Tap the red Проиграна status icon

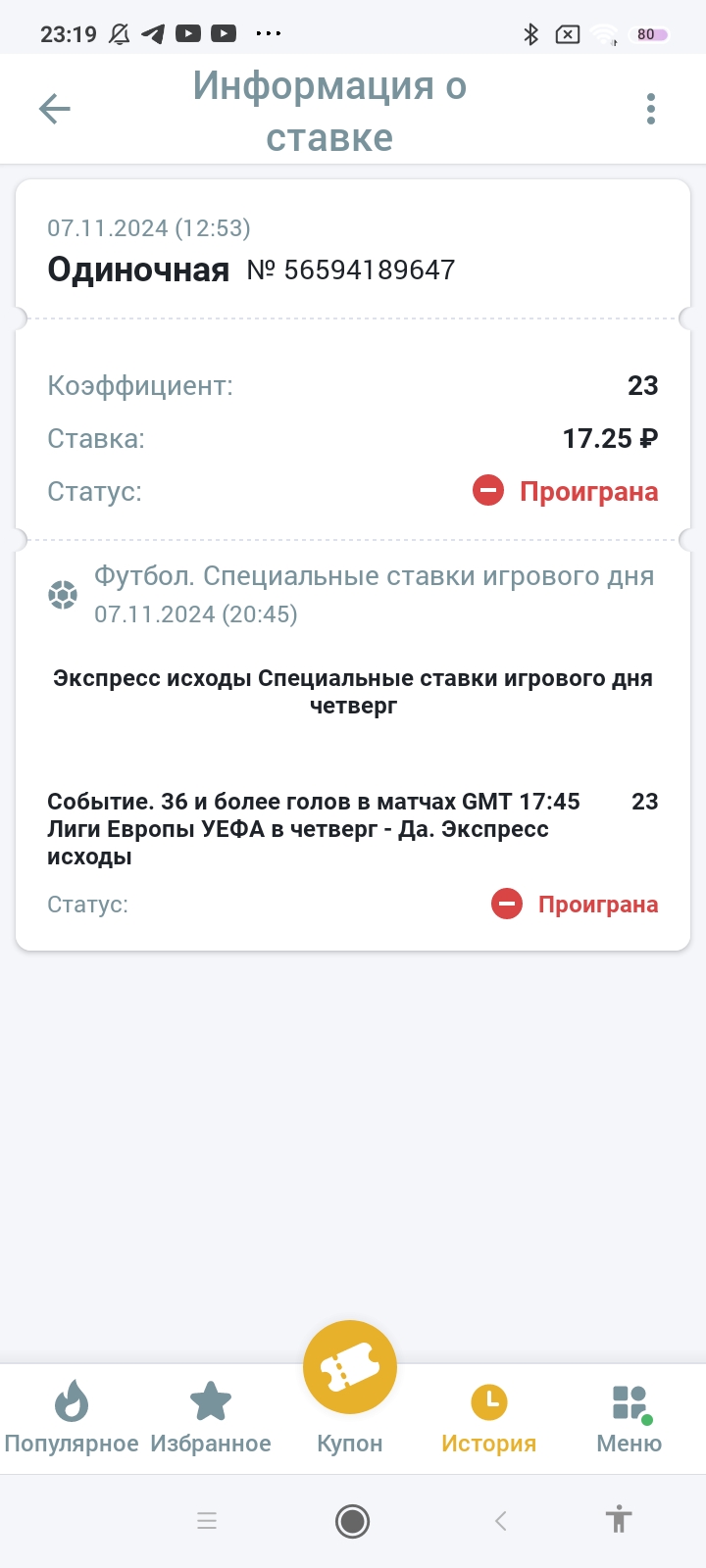pos(488,491)
